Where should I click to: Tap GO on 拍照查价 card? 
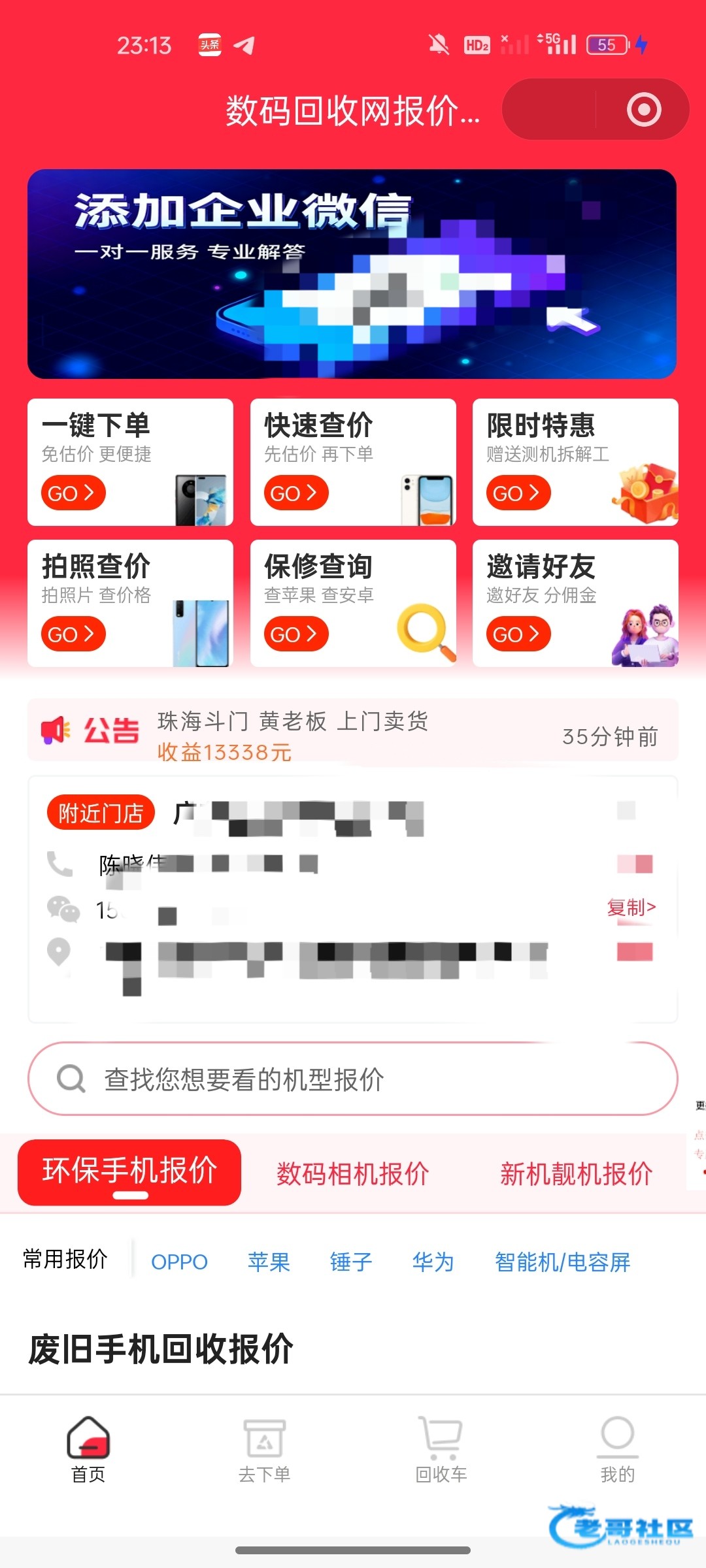pyautogui.click(x=73, y=634)
